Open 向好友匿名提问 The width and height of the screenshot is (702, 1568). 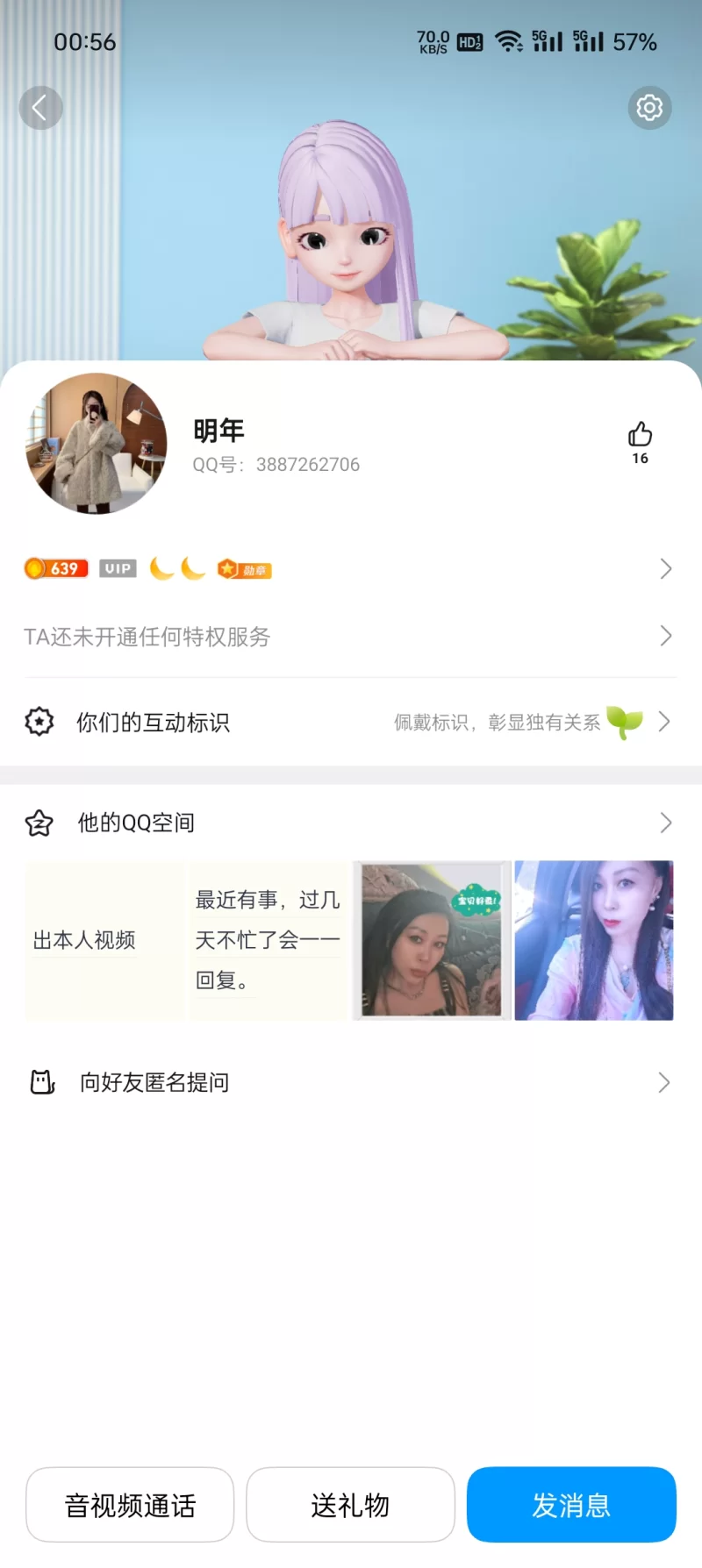pyautogui.click(x=349, y=1082)
